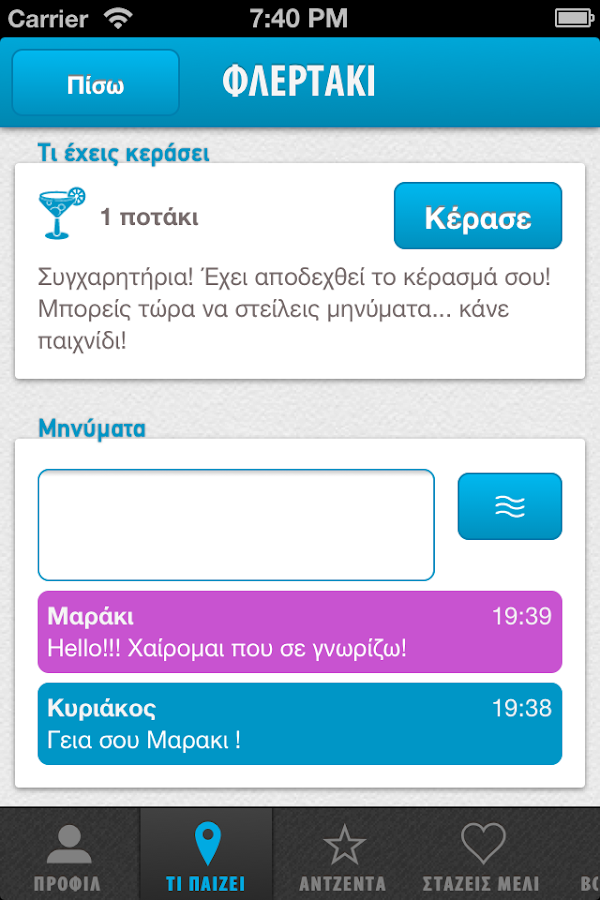The image size is (600, 900).
Task: Open the ΑΤΖΕΝΤΑ tab
Action: coord(343,856)
